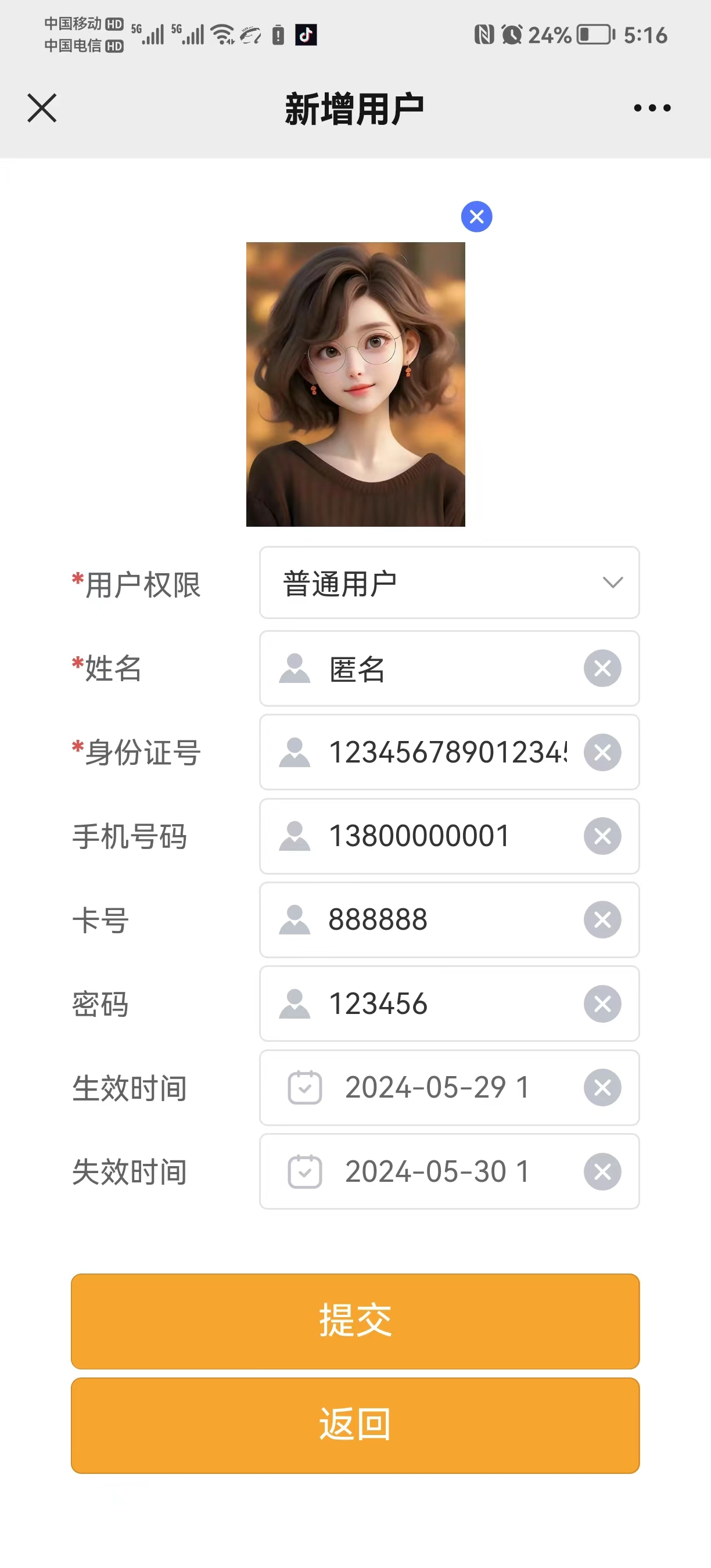Submit the form with 提交

pyautogui.click(x=355, y=1321)
